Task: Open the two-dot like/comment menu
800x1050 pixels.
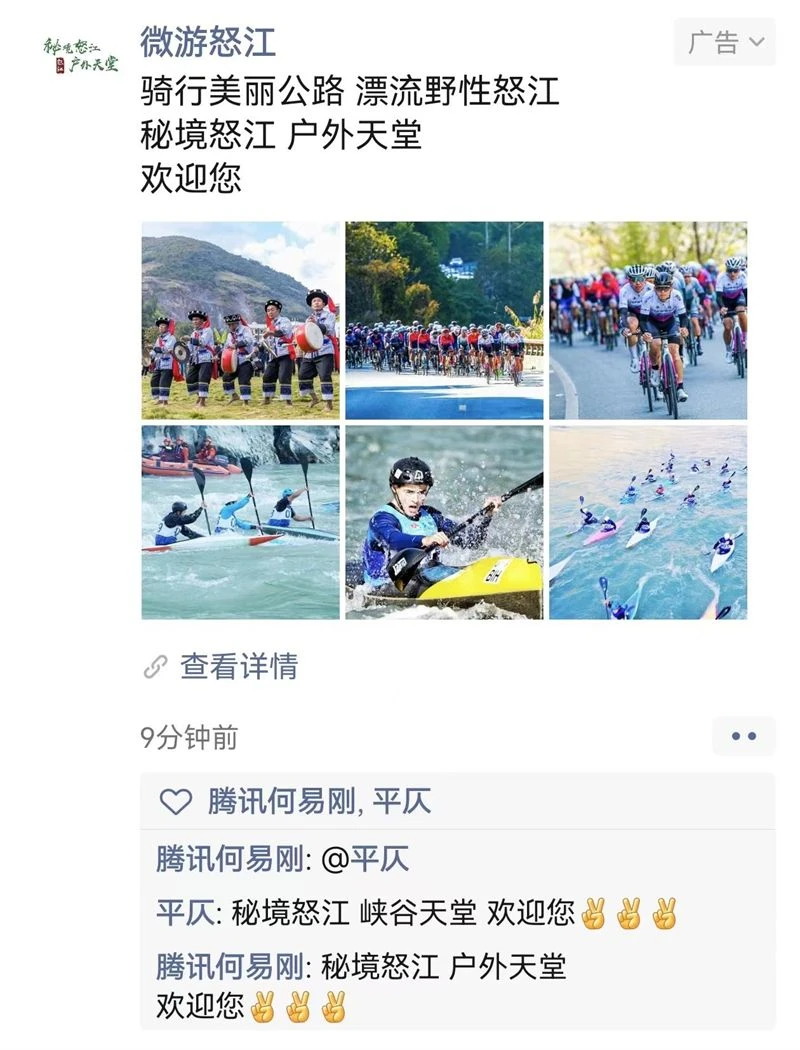Action: 743,737
